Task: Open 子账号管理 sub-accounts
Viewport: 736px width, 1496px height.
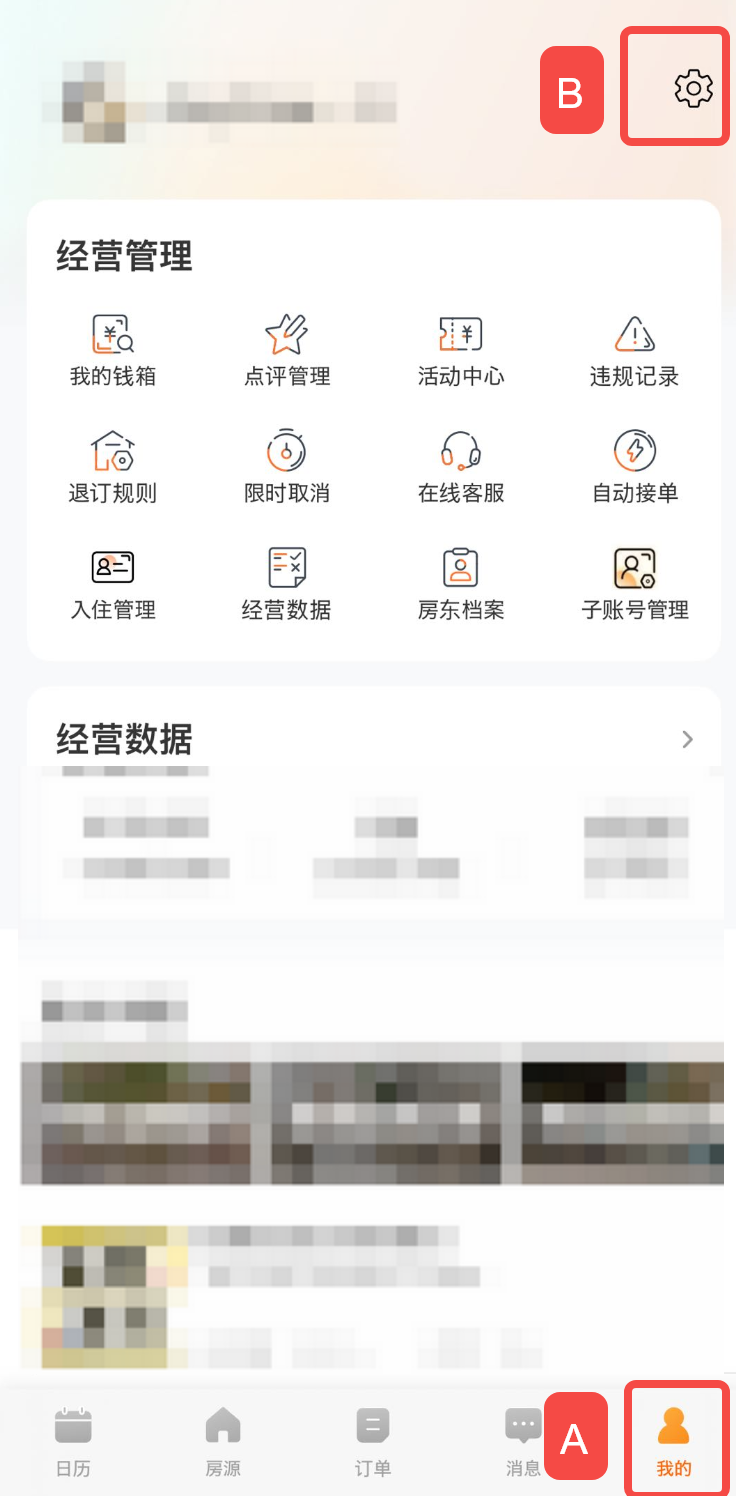Action: coord(635,583)
